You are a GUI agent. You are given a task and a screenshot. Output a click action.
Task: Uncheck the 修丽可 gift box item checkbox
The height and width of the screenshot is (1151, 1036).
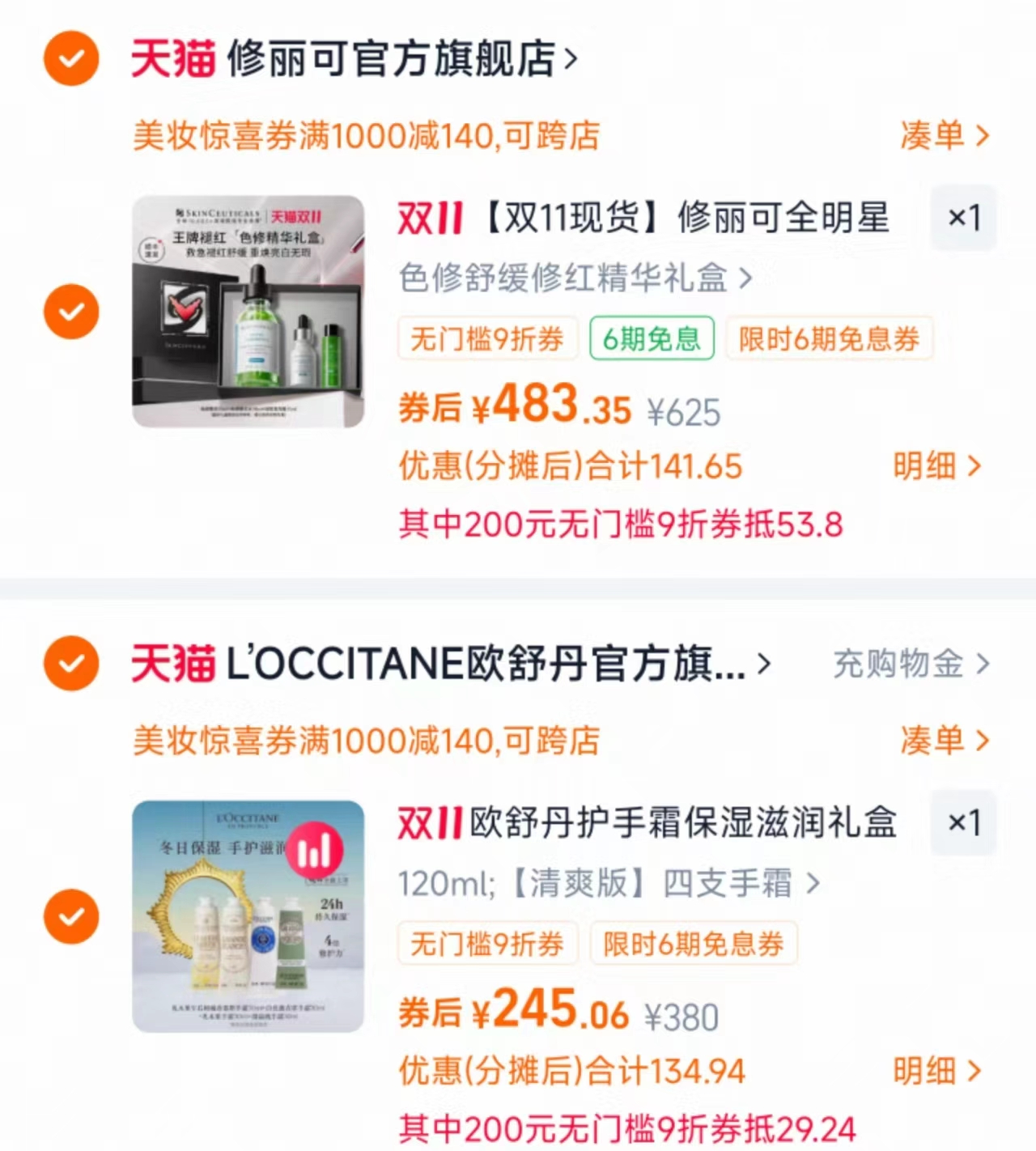coord(71,311)
